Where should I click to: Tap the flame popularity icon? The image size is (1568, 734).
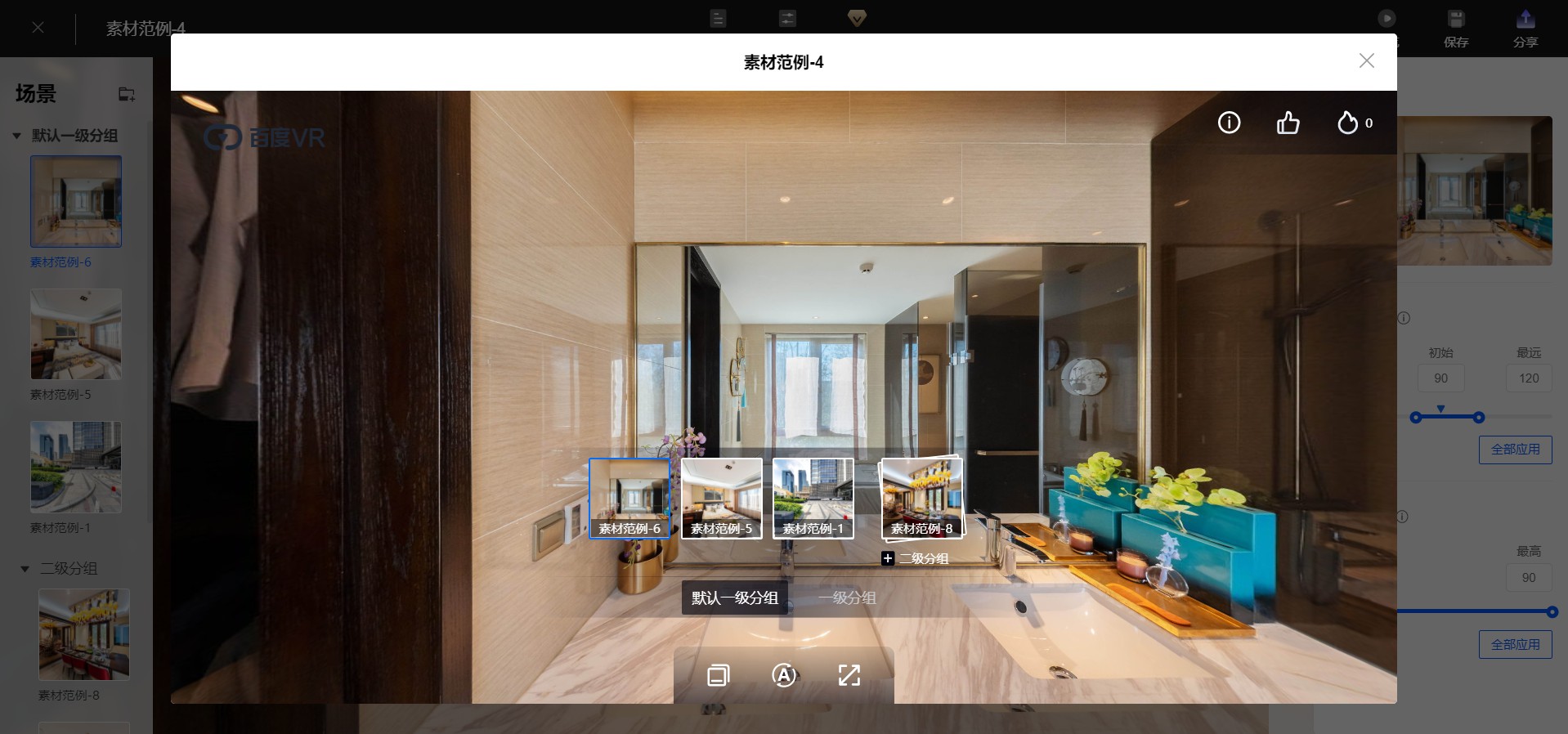(1347, 123)
